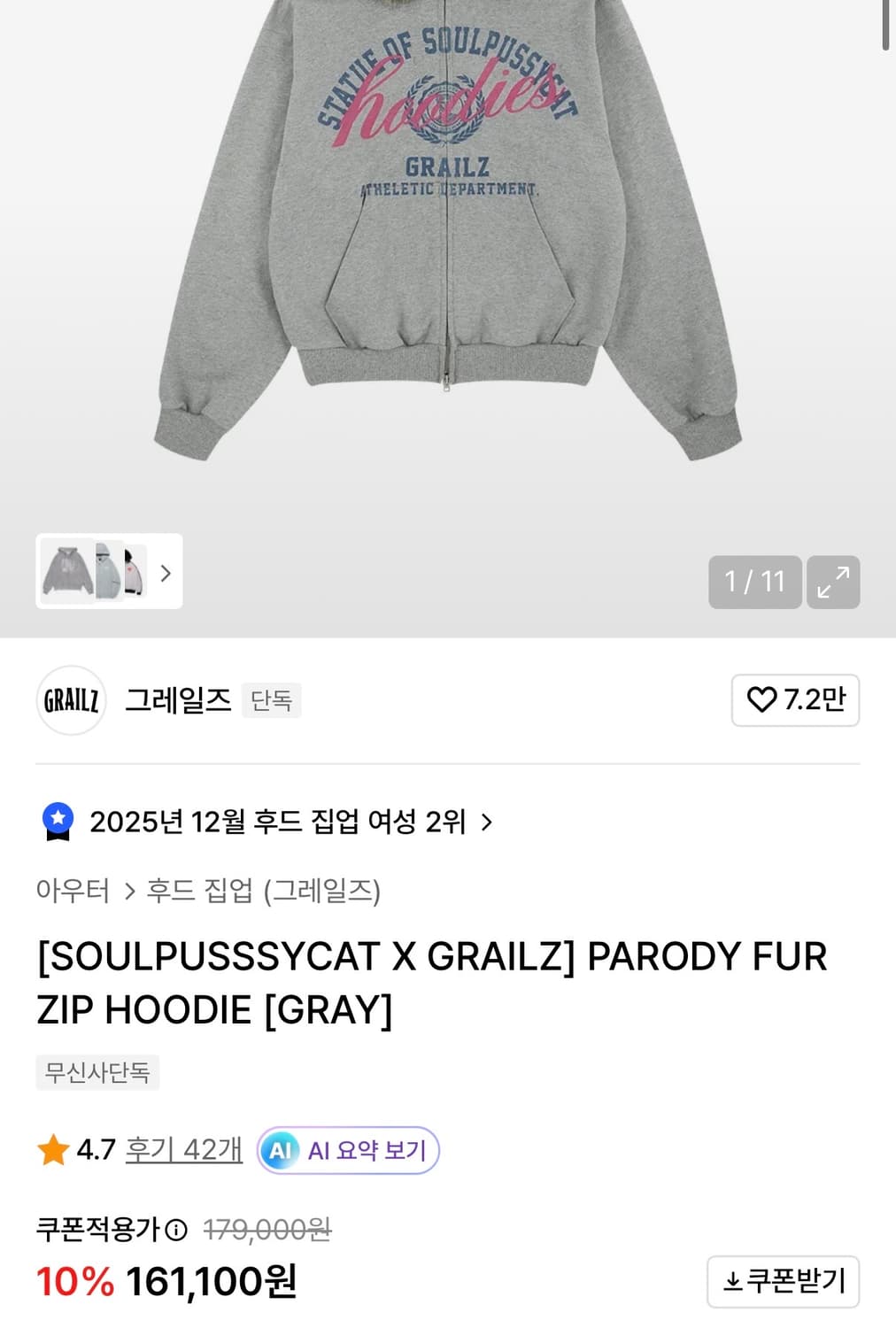Tap the 무신사단독 exclusive tag
Screen dimensions: 896x1328
pyautogui.click(x=97, y=1073)
